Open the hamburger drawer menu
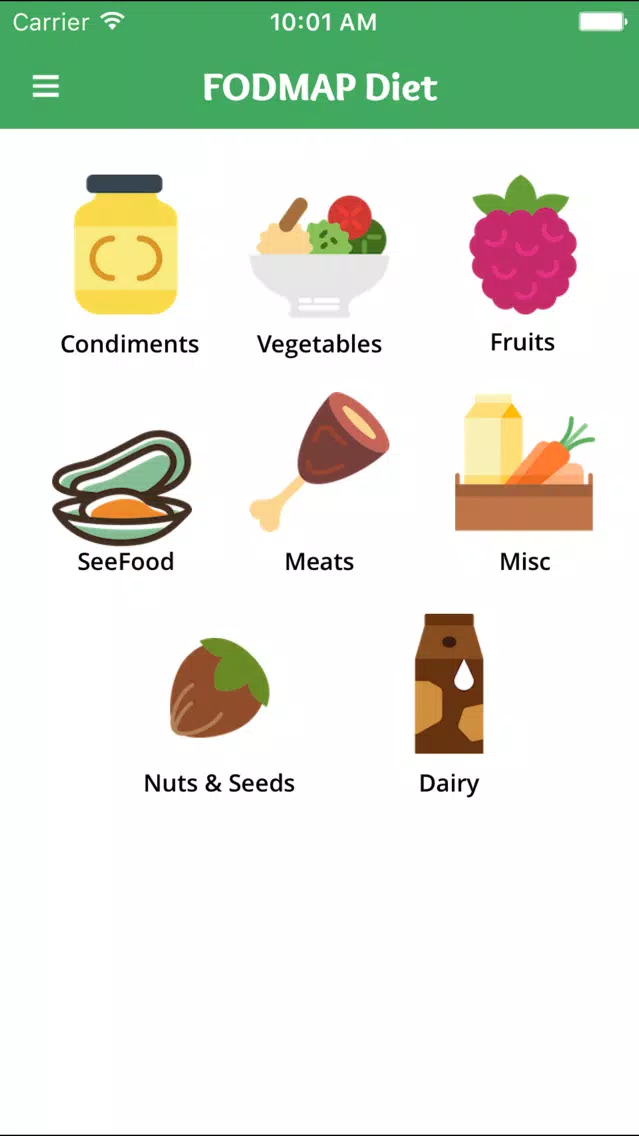The image size is (639, 1136). (46, 87)
